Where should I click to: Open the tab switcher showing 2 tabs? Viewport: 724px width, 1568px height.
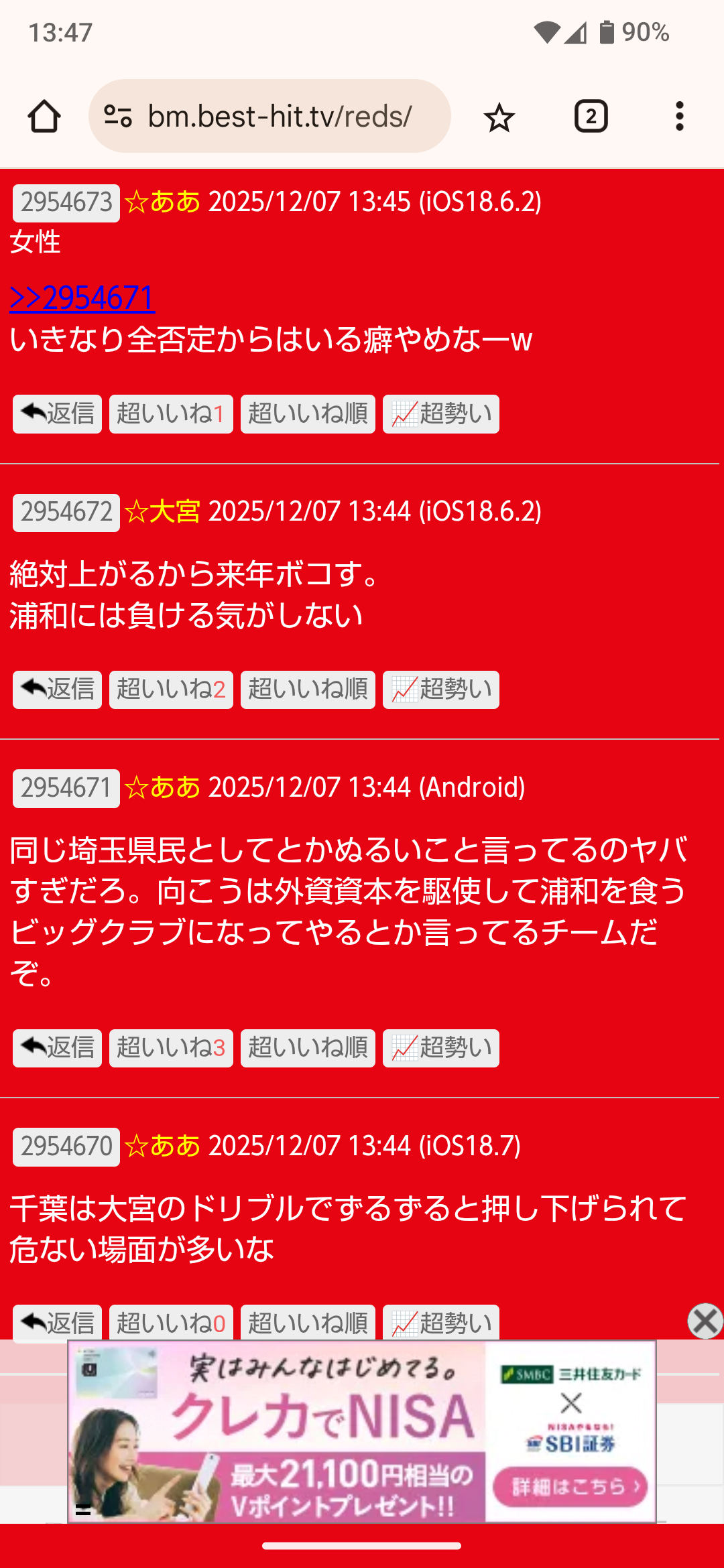pos(591,117)
